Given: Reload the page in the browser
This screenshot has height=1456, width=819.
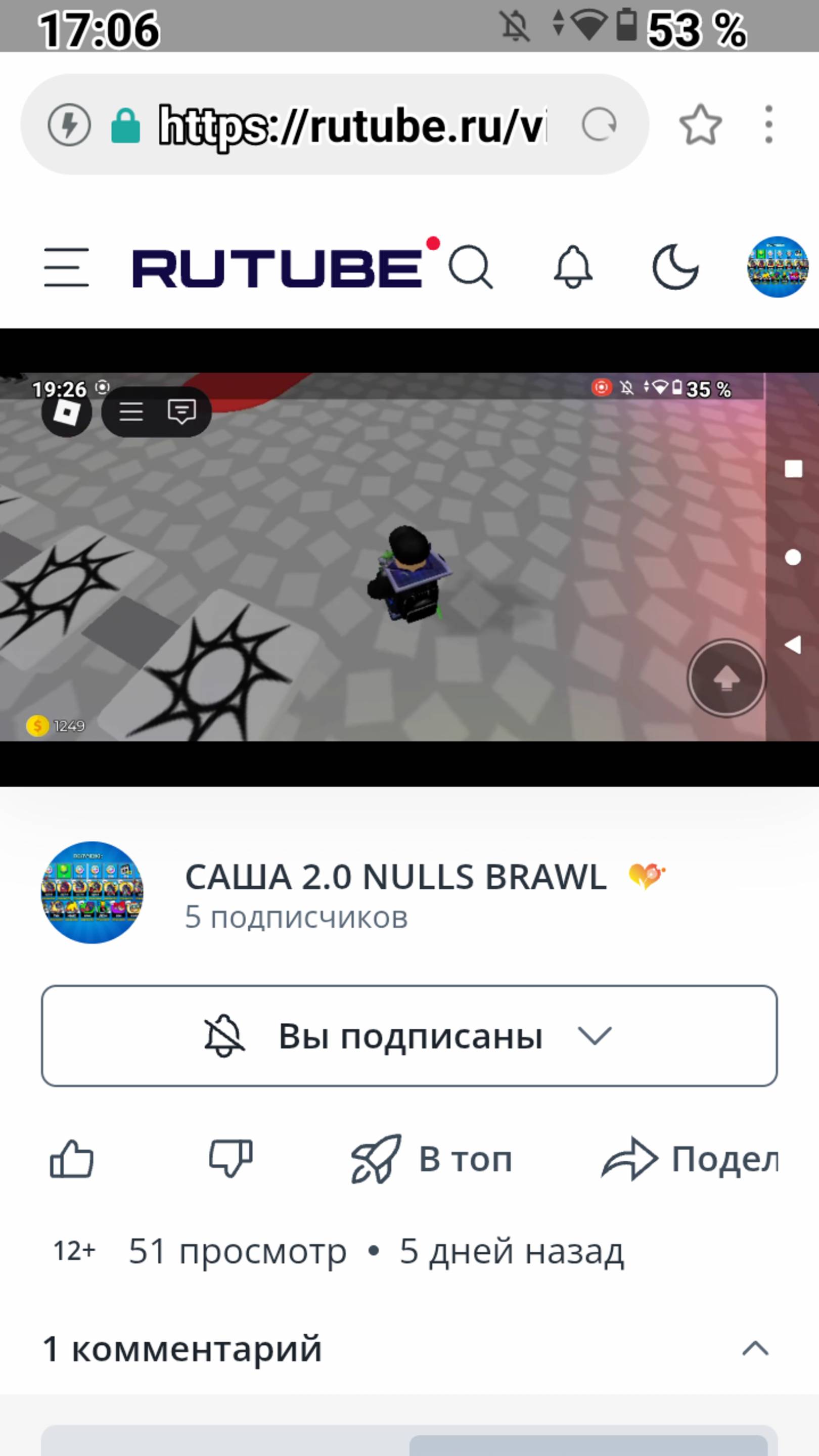Looking at the screenshot, I should pyautogui.click(x=599, y=125).
